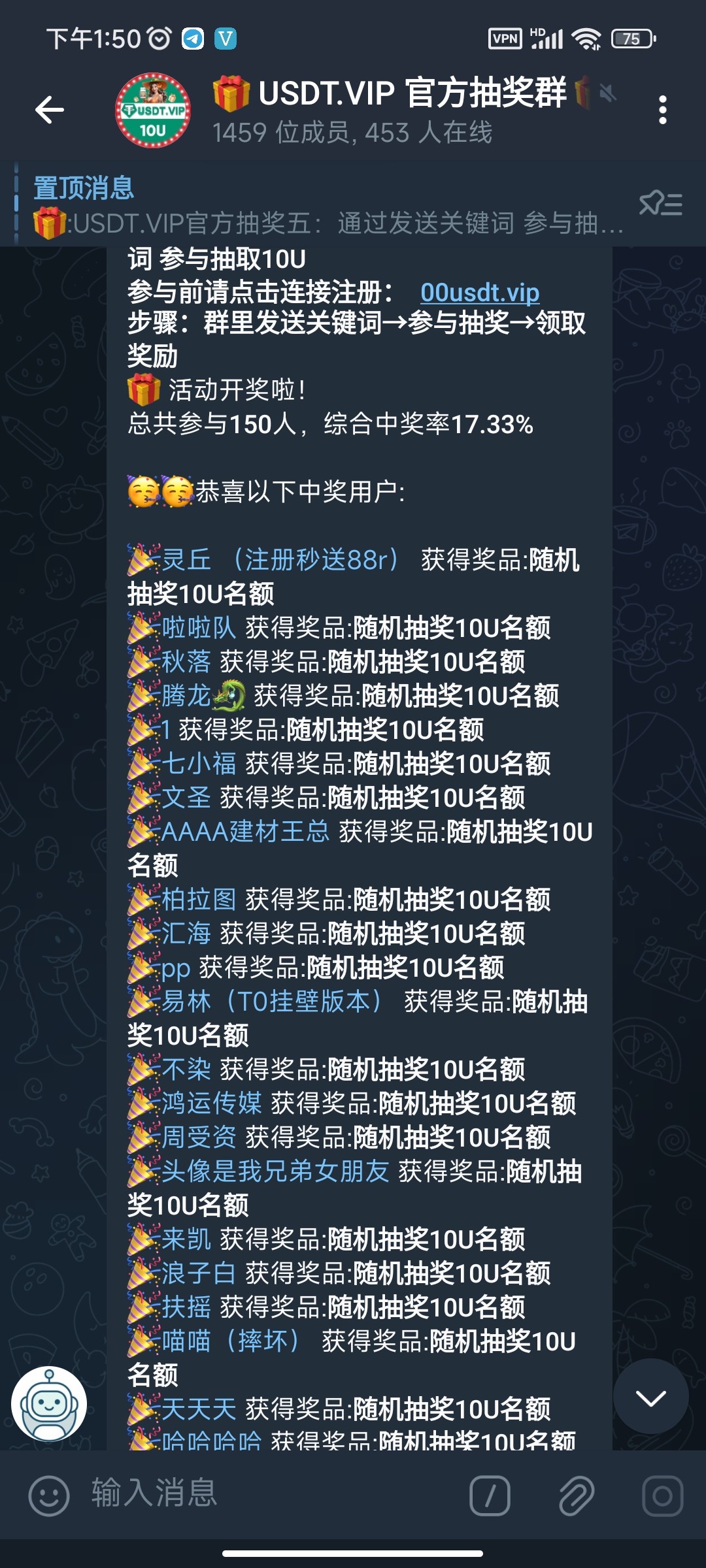Open winner 啦啦队's profile mention

(199, 628)
